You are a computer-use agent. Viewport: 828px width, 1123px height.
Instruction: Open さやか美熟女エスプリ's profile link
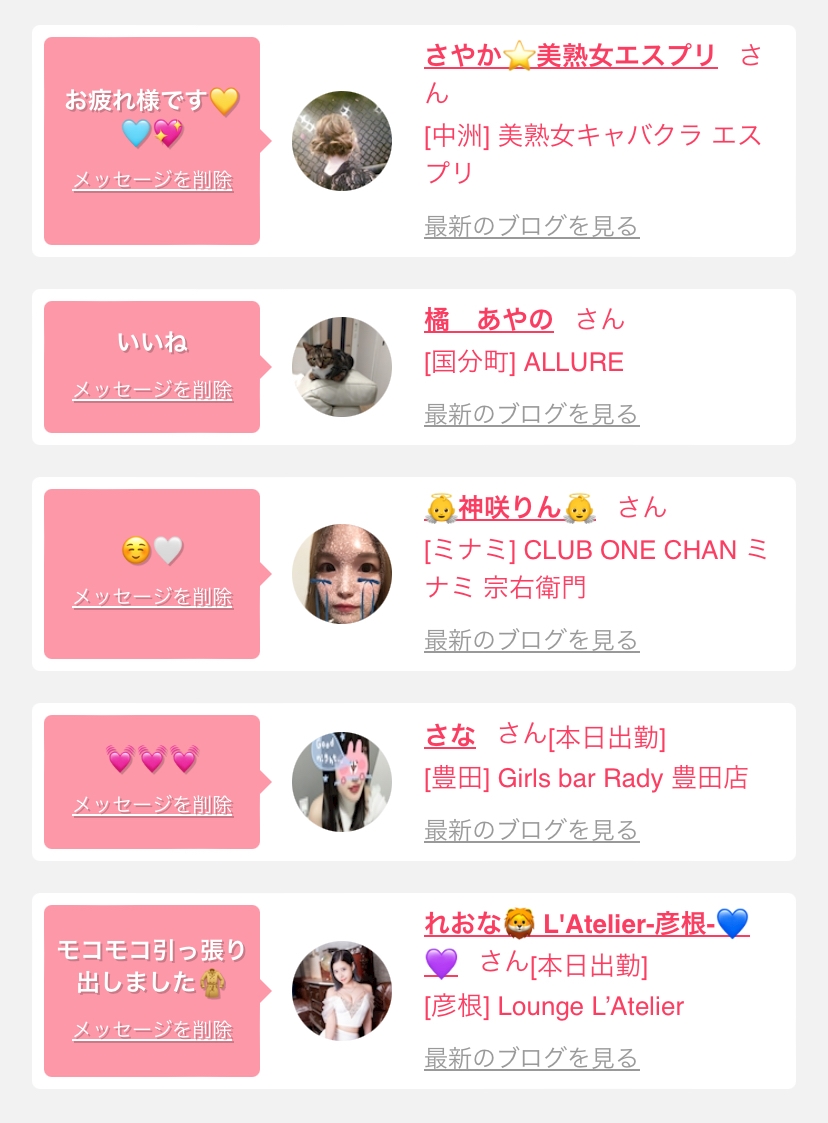click(x=571, y=56)
